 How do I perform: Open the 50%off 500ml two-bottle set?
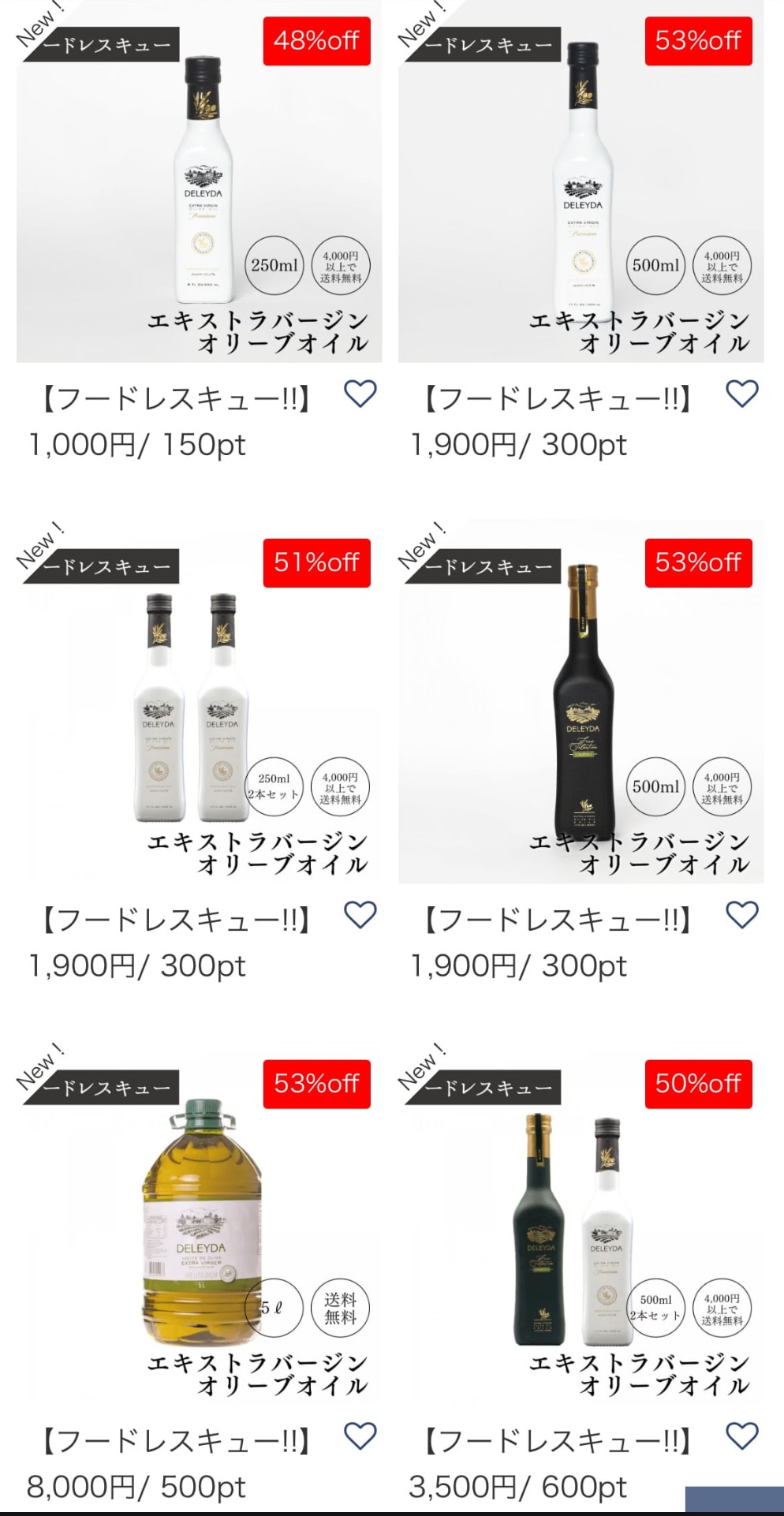(581, 1223)
